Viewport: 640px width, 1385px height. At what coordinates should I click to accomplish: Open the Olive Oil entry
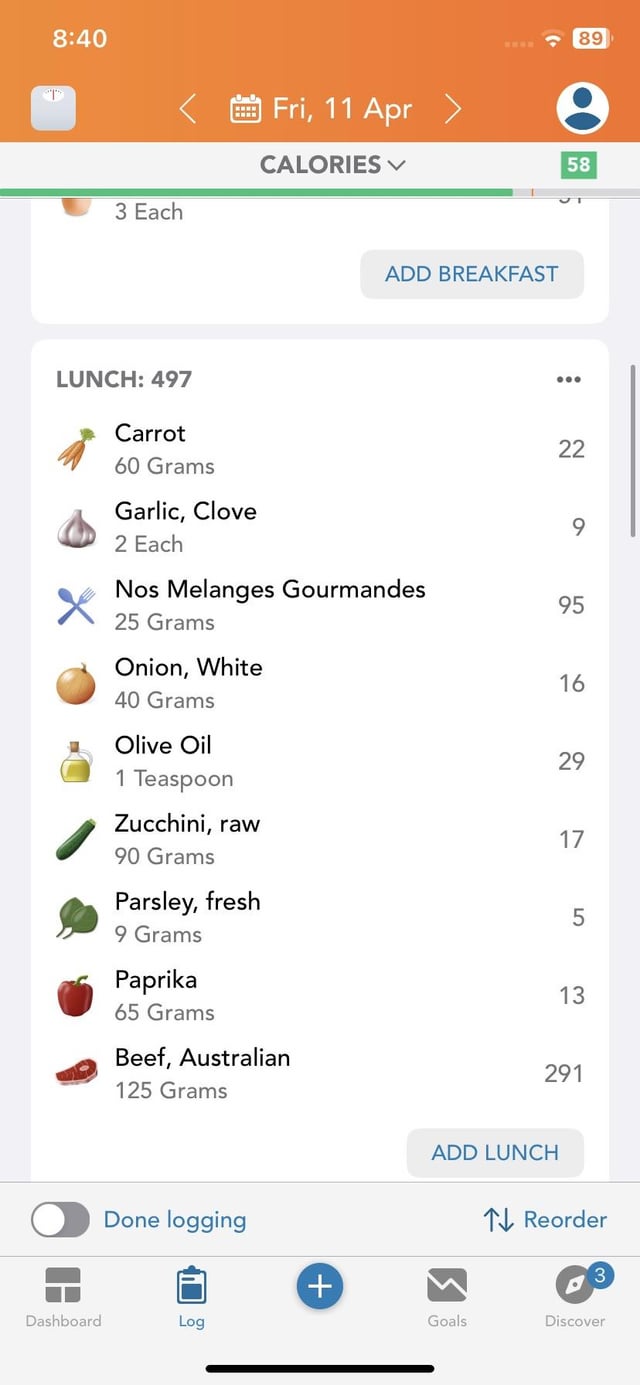[x=320, y=761]
